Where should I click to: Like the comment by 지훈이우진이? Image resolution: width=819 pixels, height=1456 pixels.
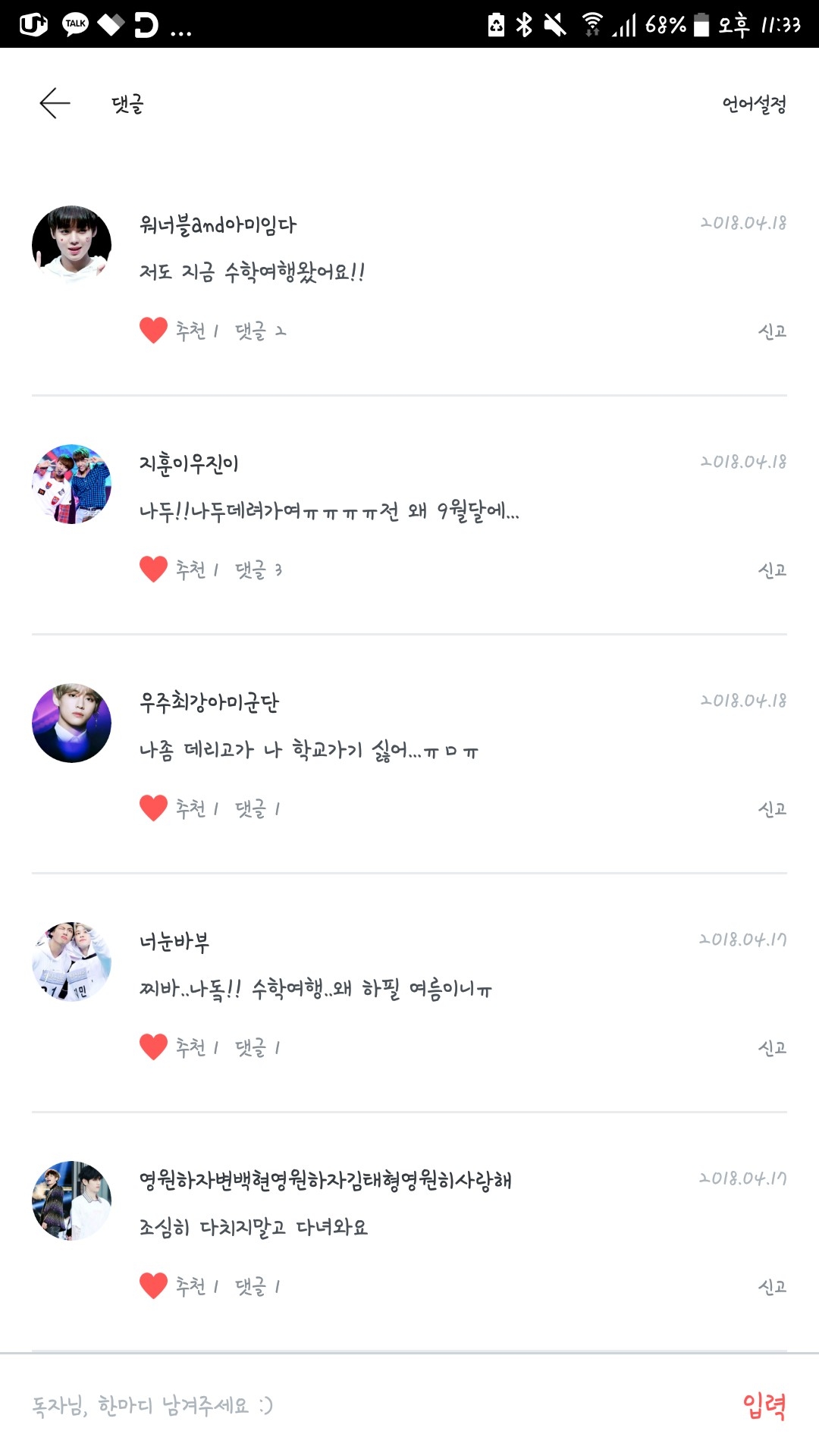tap(154, 570)
